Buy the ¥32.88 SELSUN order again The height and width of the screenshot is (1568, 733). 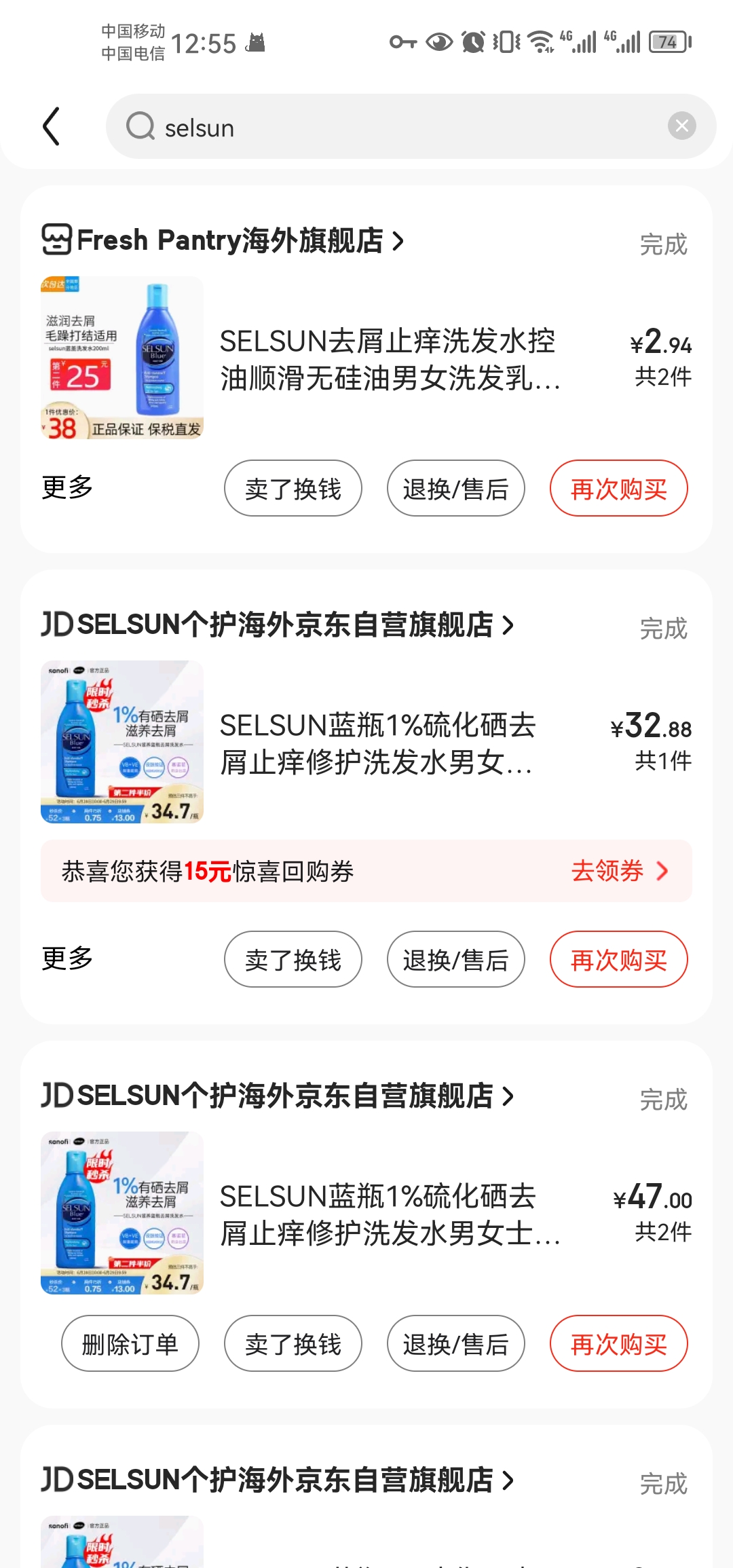pyautogui.click(x=618, y=960)
